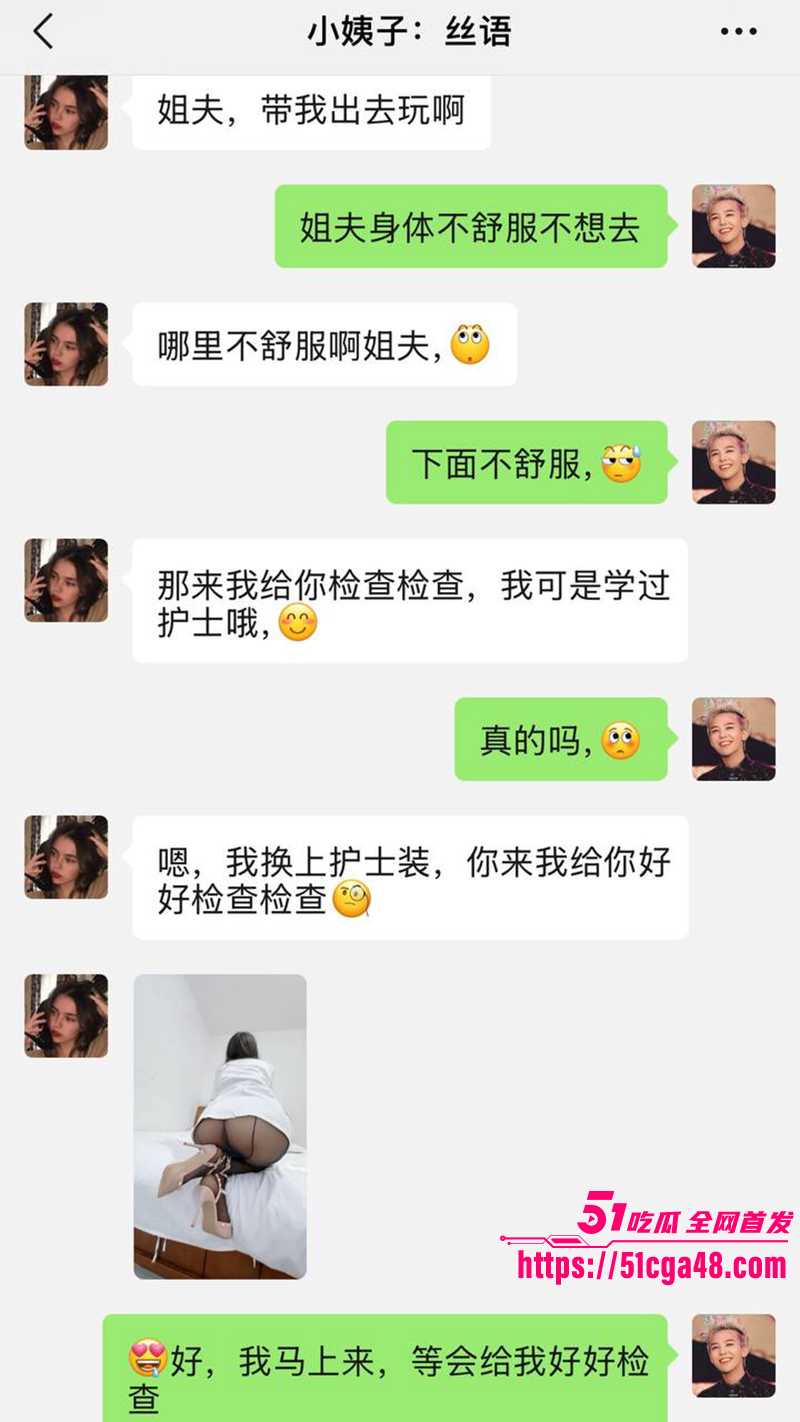Open the photo message in the chat
This screenshot has height=1422, width=800.
point(220,1126)
